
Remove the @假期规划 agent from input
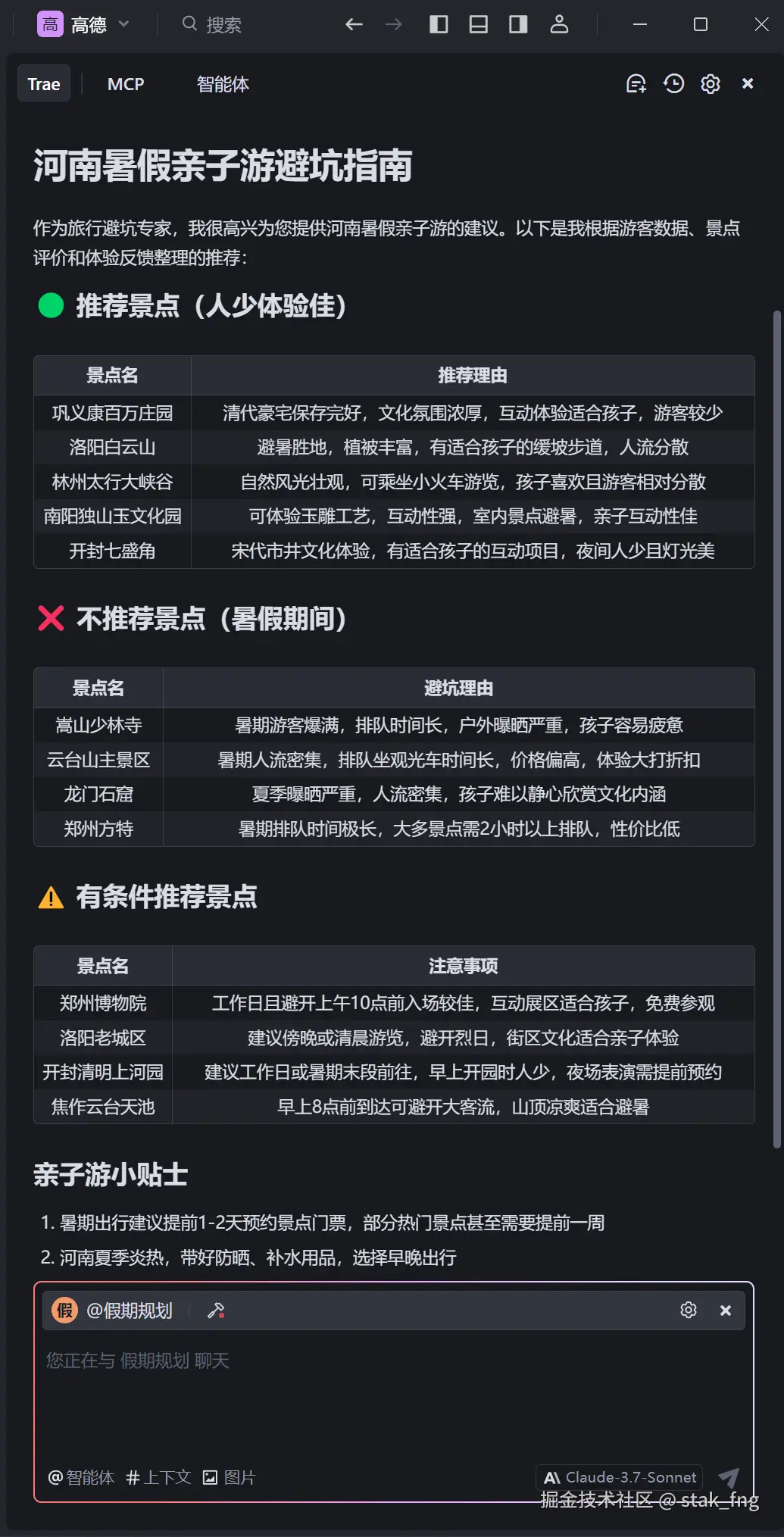point(725,1311)
